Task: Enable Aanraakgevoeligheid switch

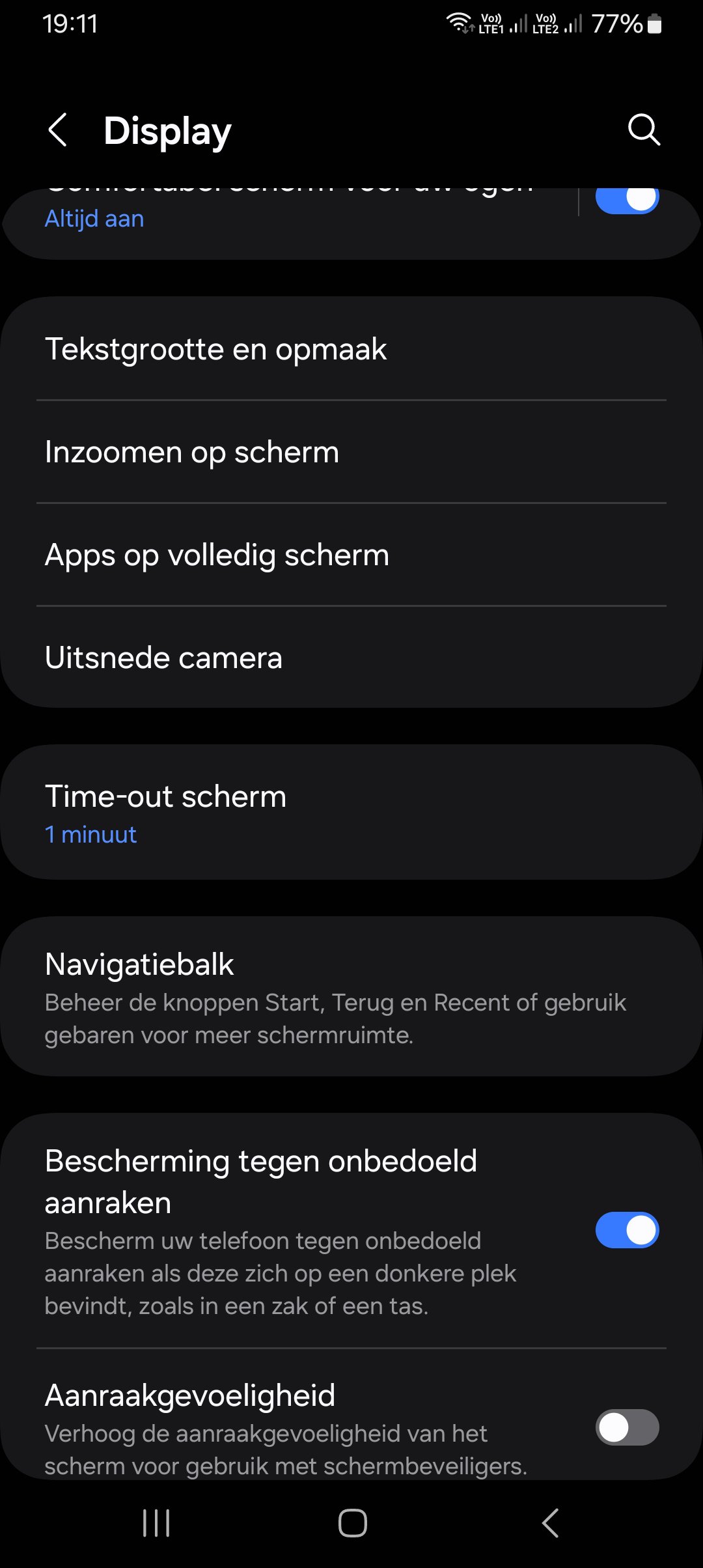Action: pyautogui.click(x=627, y=1427)
